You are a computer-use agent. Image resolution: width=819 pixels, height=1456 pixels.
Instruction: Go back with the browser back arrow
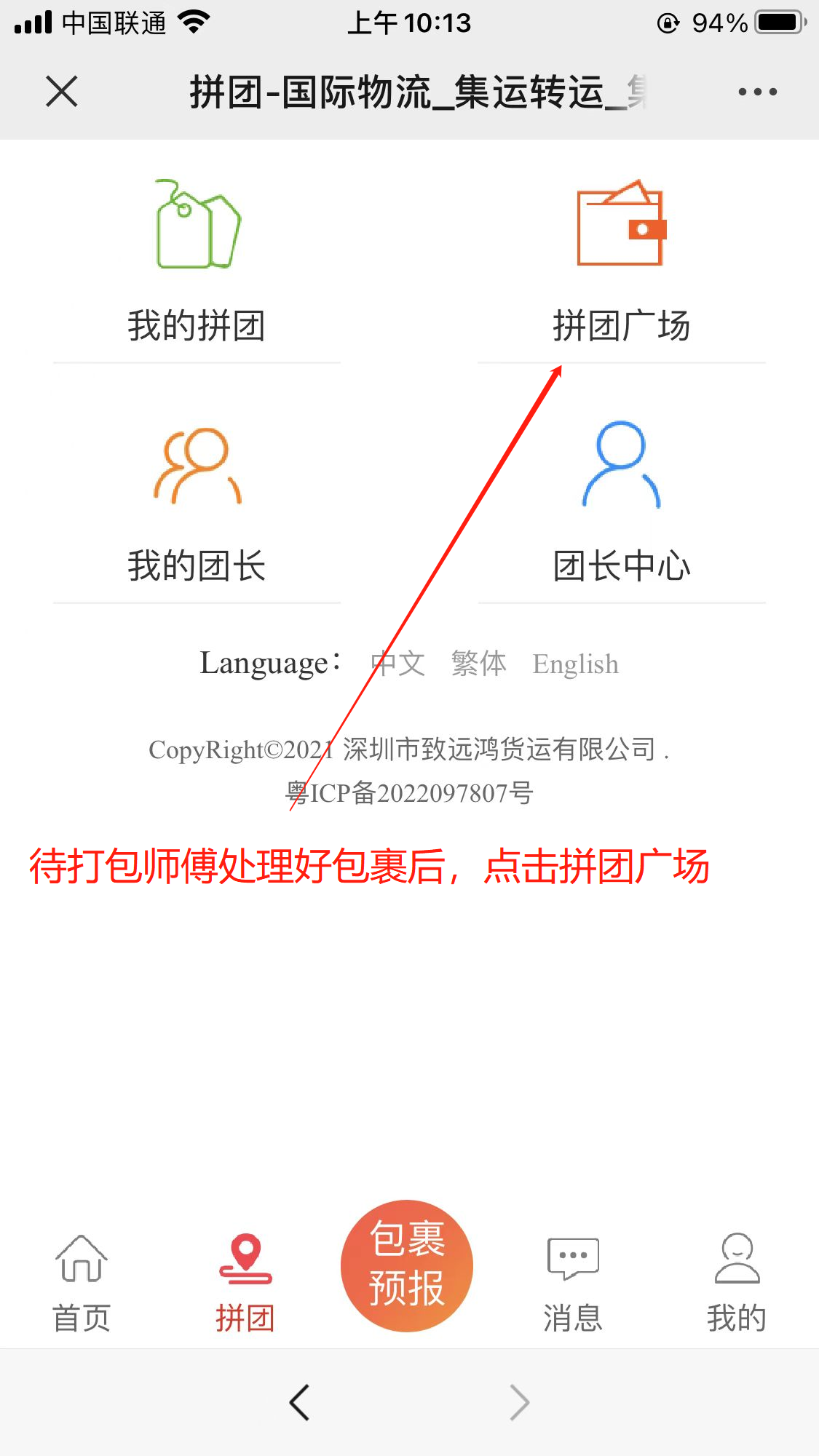[x=299, y=1402]
